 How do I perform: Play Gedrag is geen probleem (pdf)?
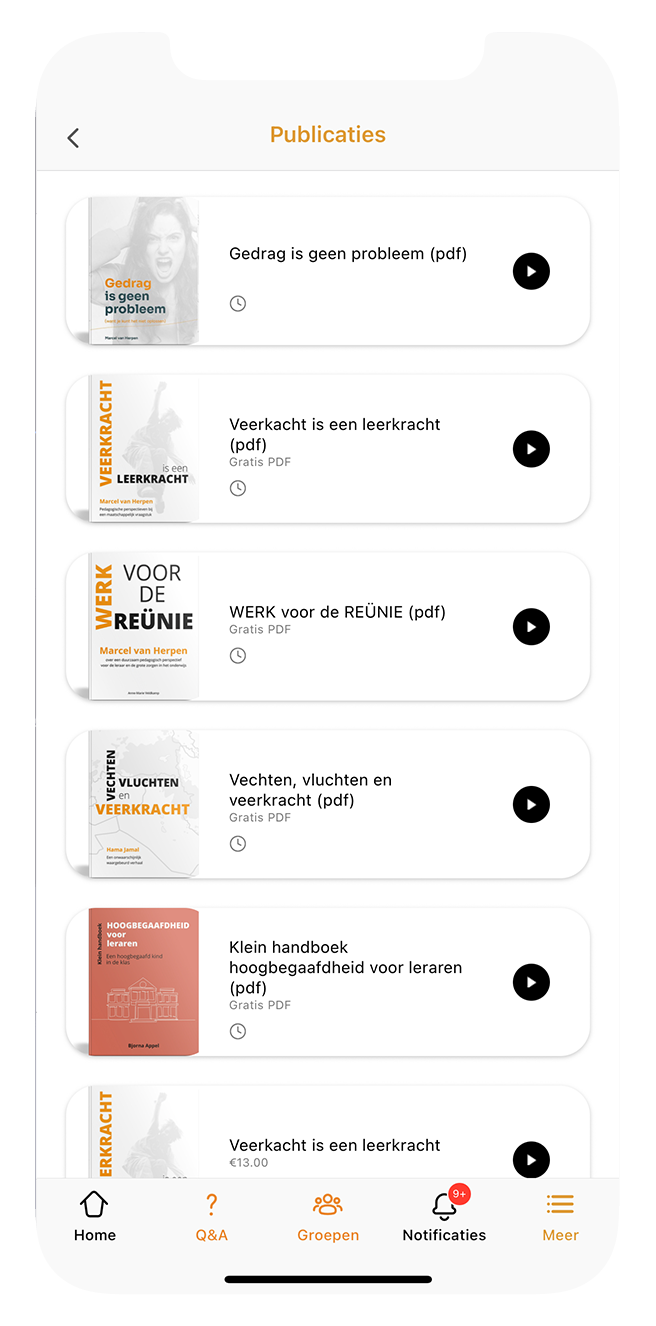[x=531, y=271]
